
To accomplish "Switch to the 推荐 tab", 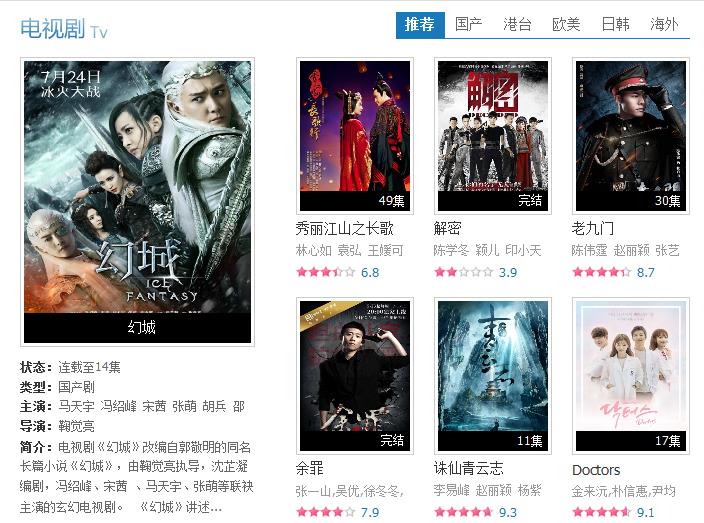I will pos(420,25).
